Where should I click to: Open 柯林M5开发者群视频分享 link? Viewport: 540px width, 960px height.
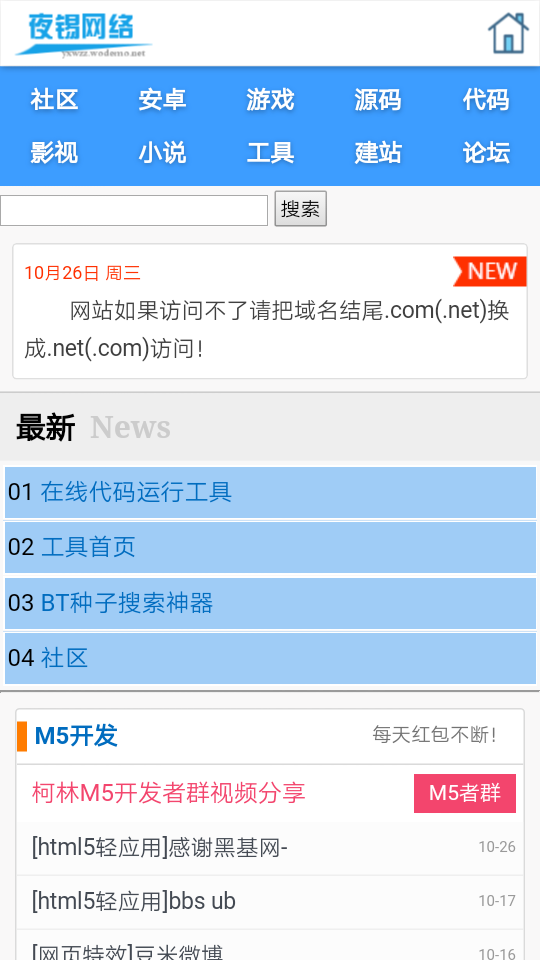(168, 793)
